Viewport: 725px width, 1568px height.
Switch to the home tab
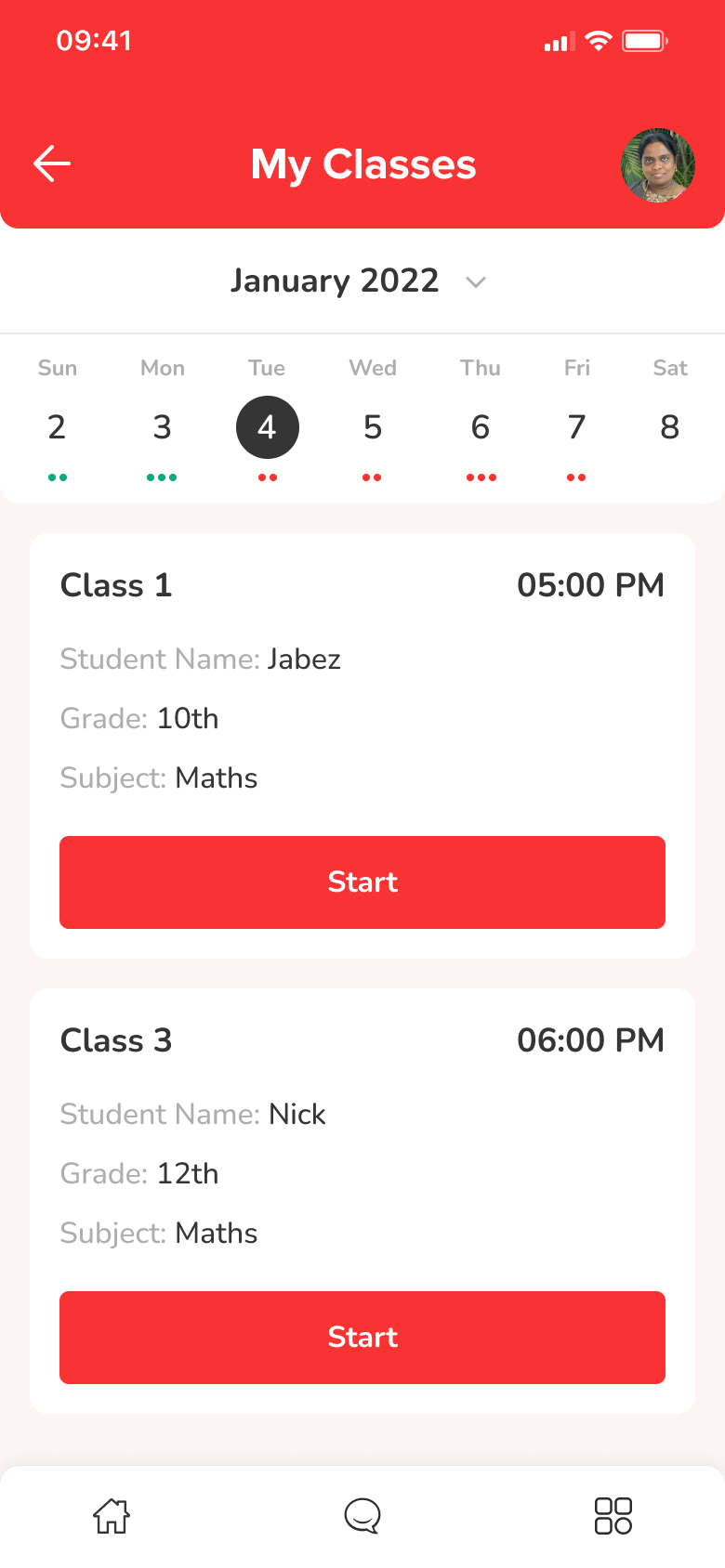click(x=112, y=1515)
